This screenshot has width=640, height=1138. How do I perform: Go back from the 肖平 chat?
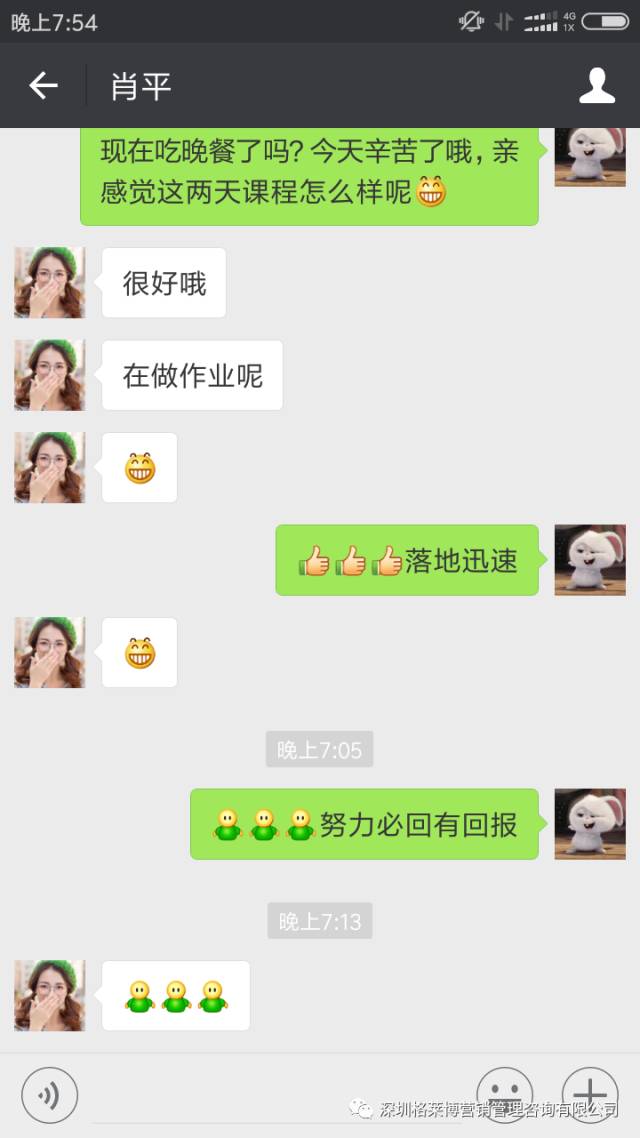tap(43, 86)
